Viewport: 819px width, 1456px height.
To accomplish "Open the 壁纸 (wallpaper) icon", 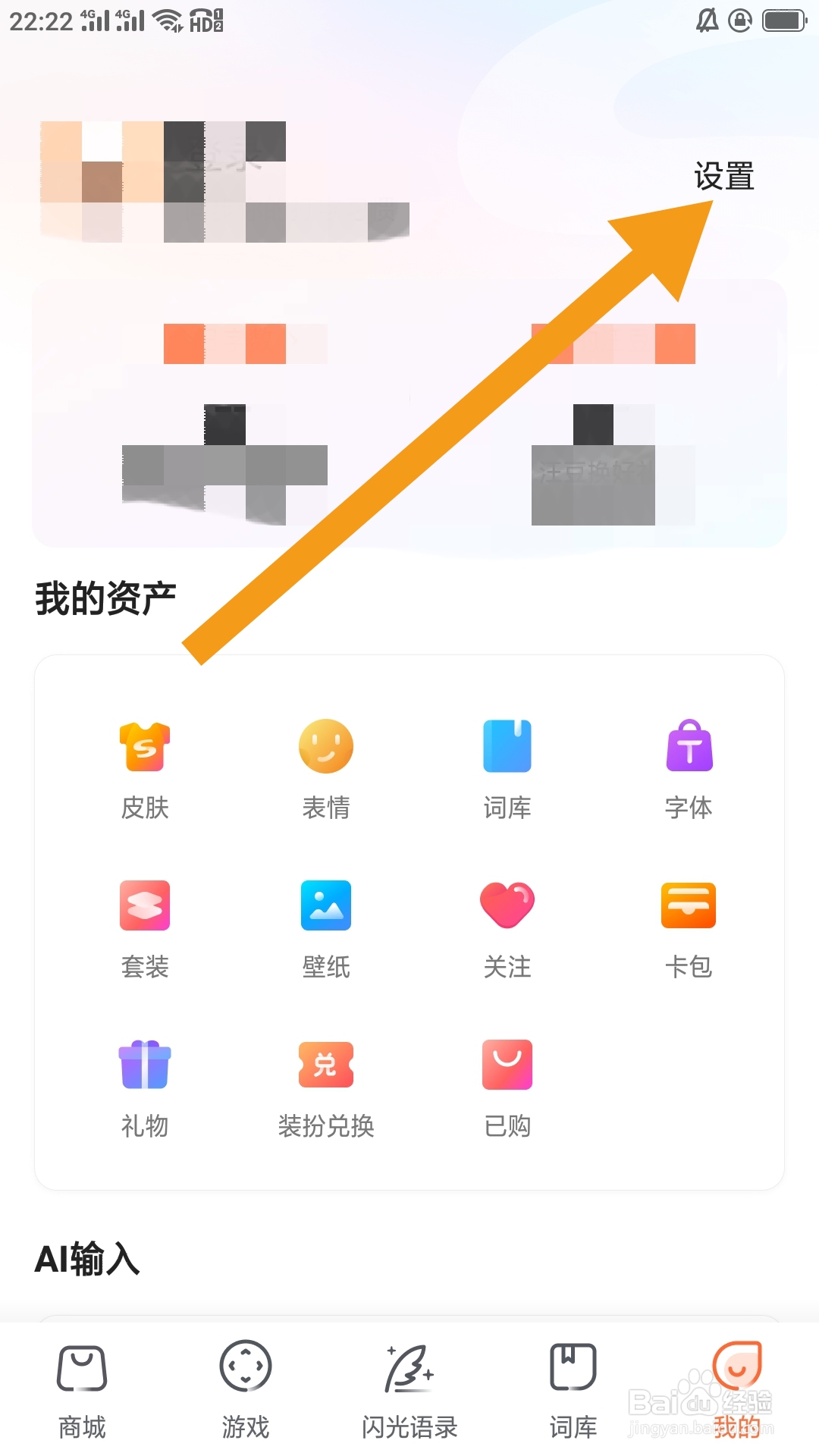I will 326,925.
